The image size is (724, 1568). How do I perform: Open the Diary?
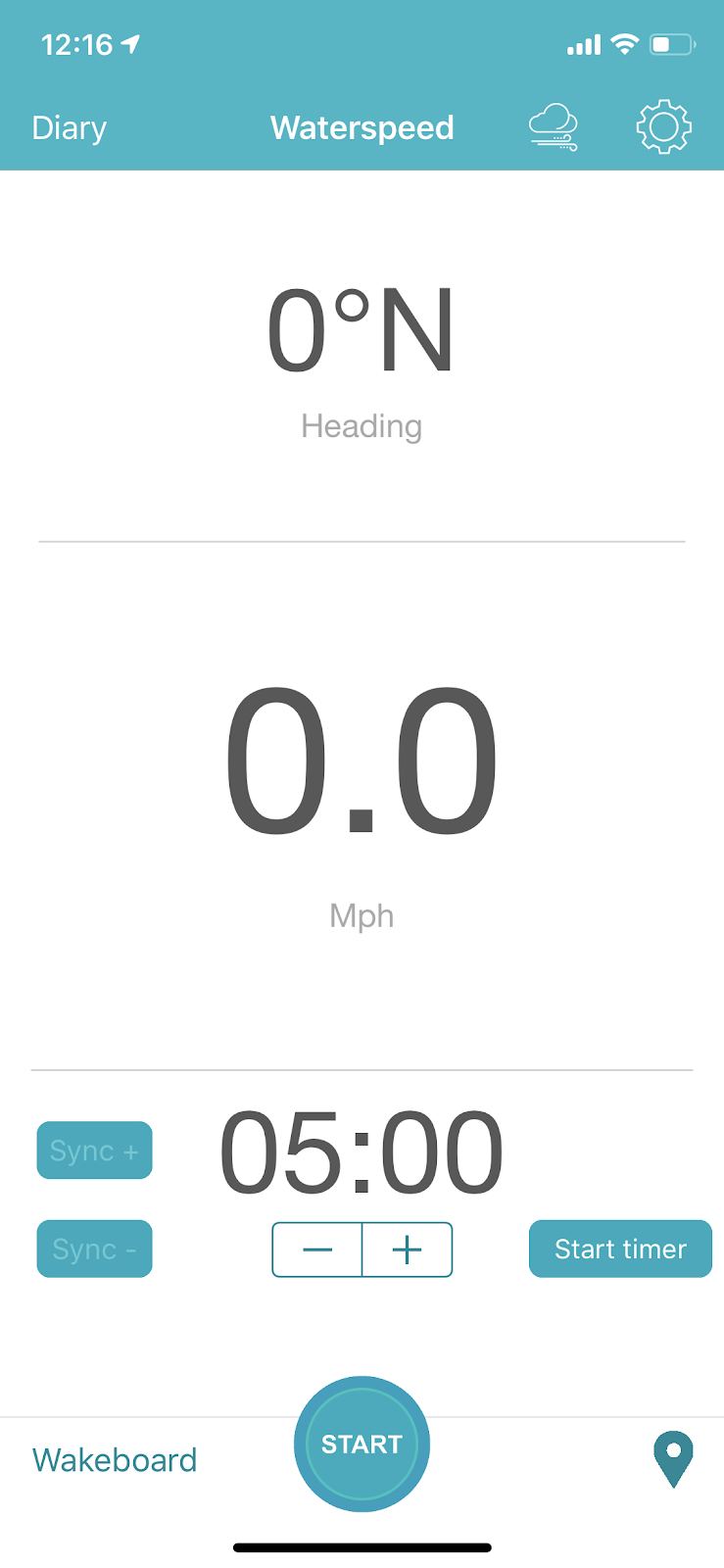tap(69, 128)
